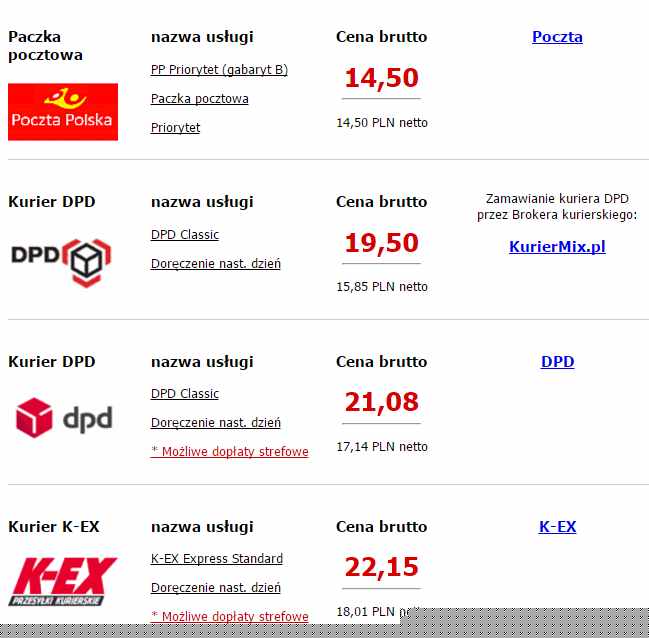Open PP Priorytet (gabaryt B) service

pyautogui.click(x=219, y=70)
